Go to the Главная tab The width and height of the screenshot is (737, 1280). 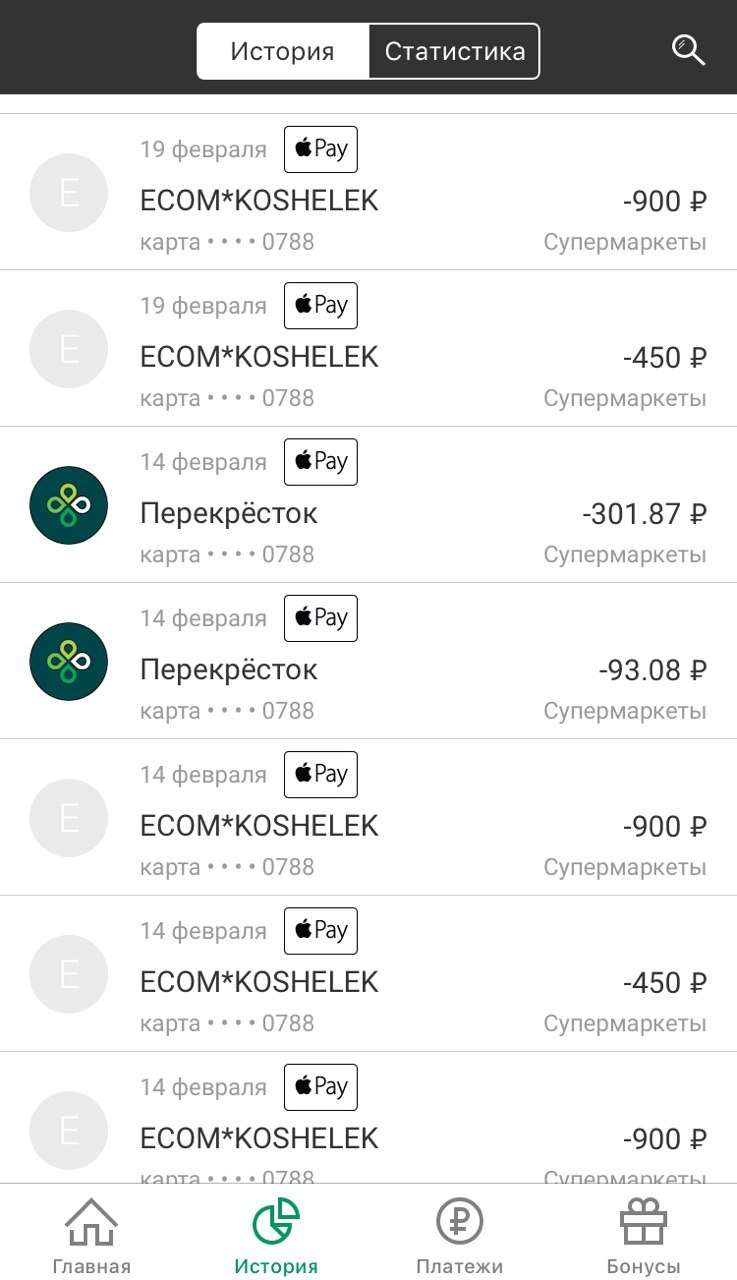click(91, 1235)
